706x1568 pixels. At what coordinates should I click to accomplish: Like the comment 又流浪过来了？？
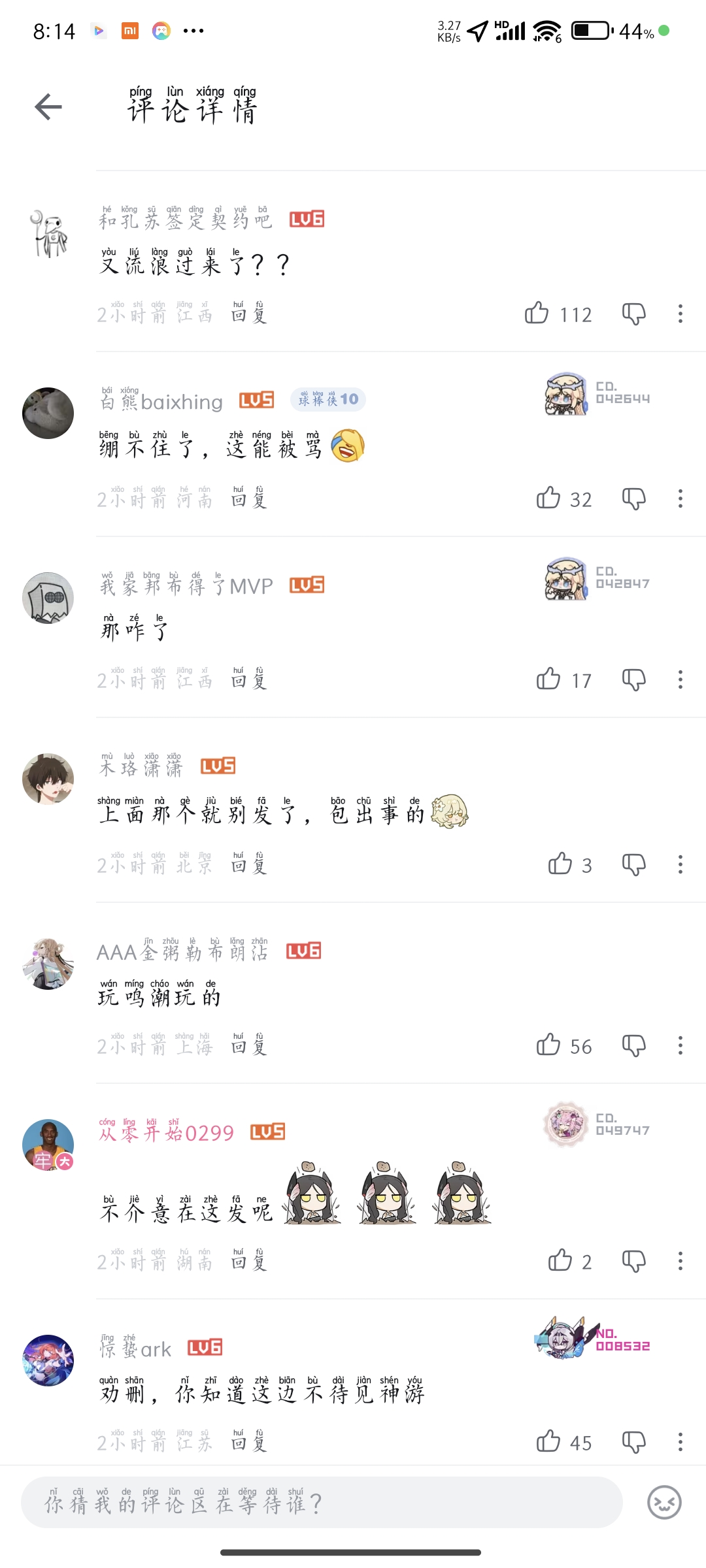[x=537, y=313]
